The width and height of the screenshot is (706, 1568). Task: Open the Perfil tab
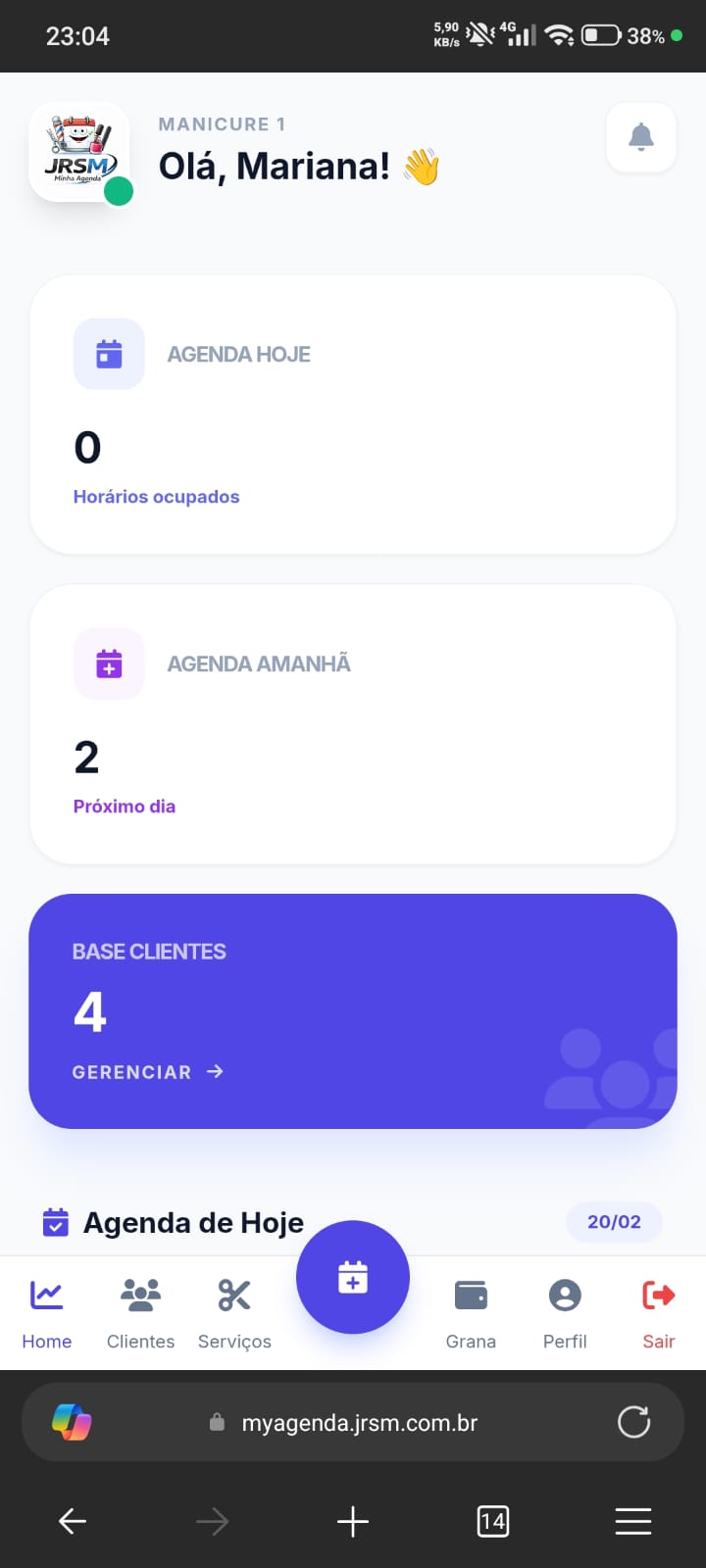coord(565,1313)
